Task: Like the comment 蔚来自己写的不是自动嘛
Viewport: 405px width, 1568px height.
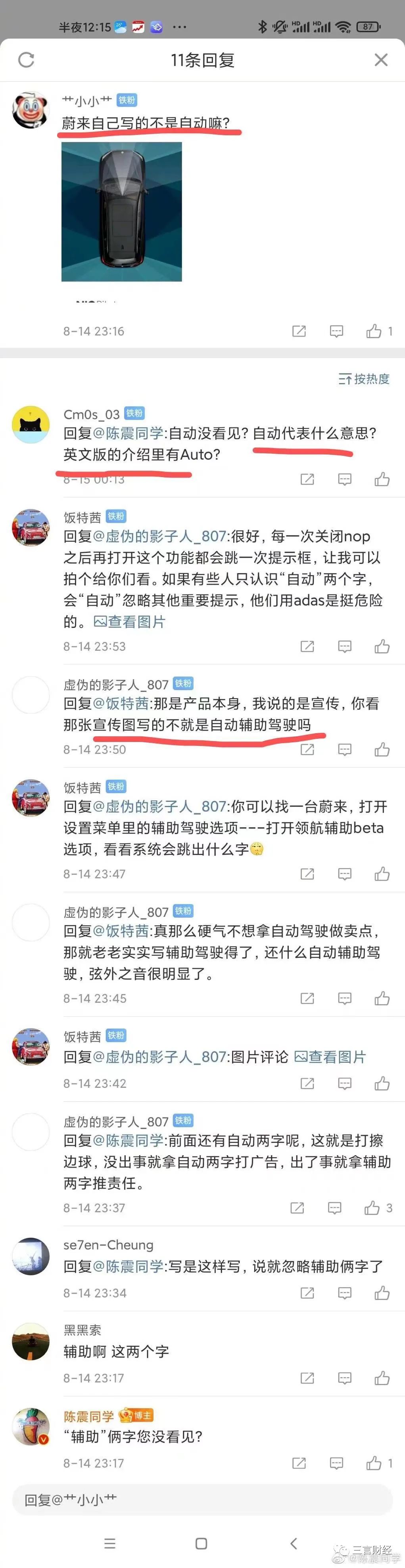Action: click(374, 331)
